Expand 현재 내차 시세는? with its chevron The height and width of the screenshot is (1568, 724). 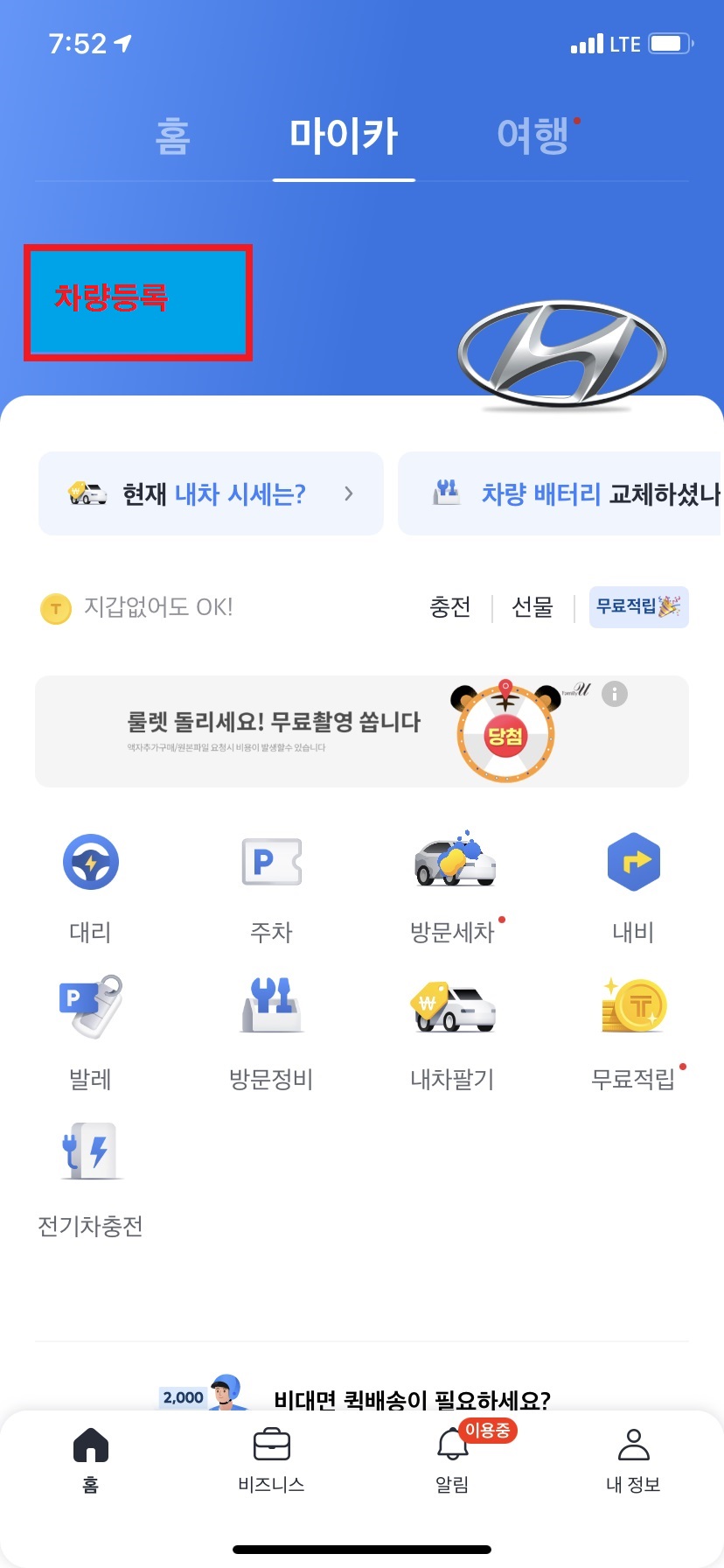(x=348, y=493)
